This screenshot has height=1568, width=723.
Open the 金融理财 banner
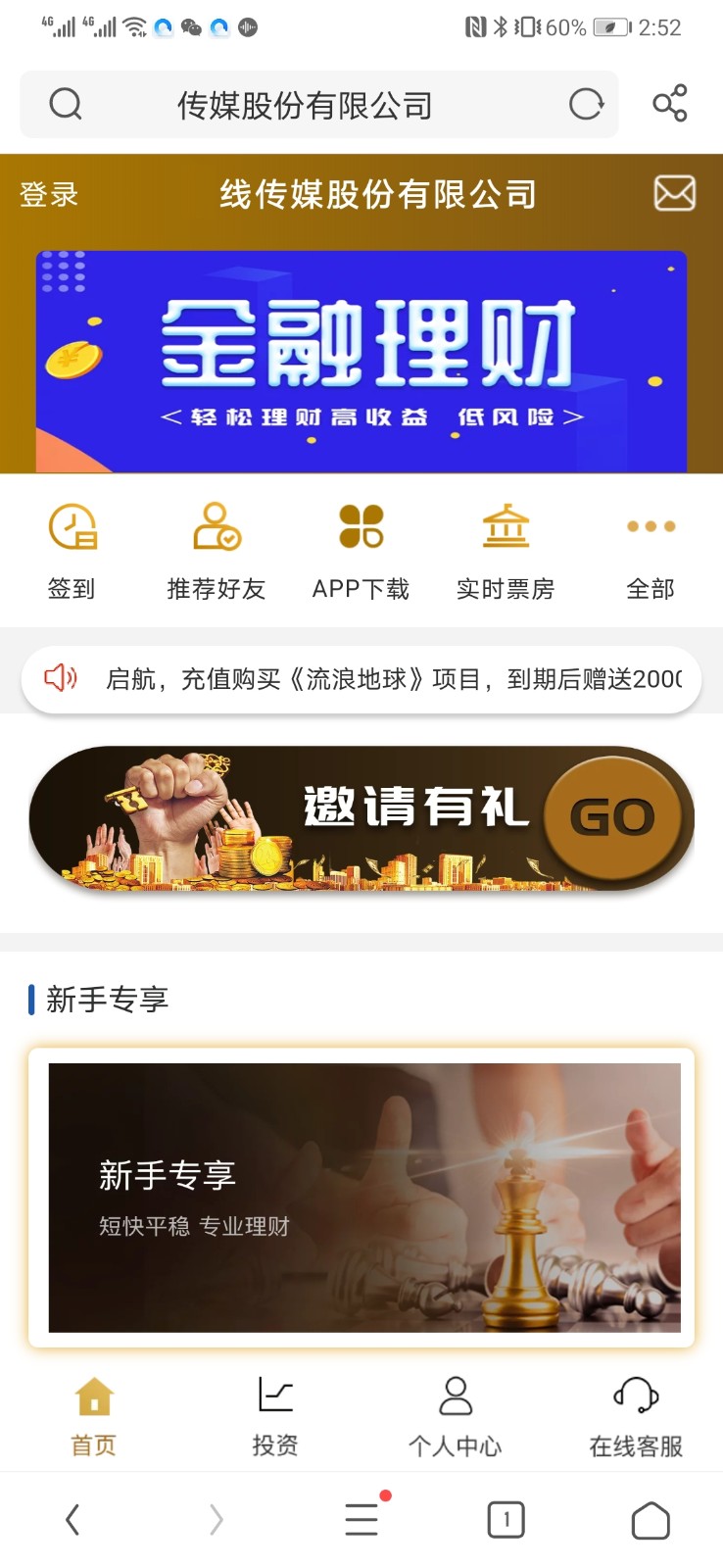point(361,362)
